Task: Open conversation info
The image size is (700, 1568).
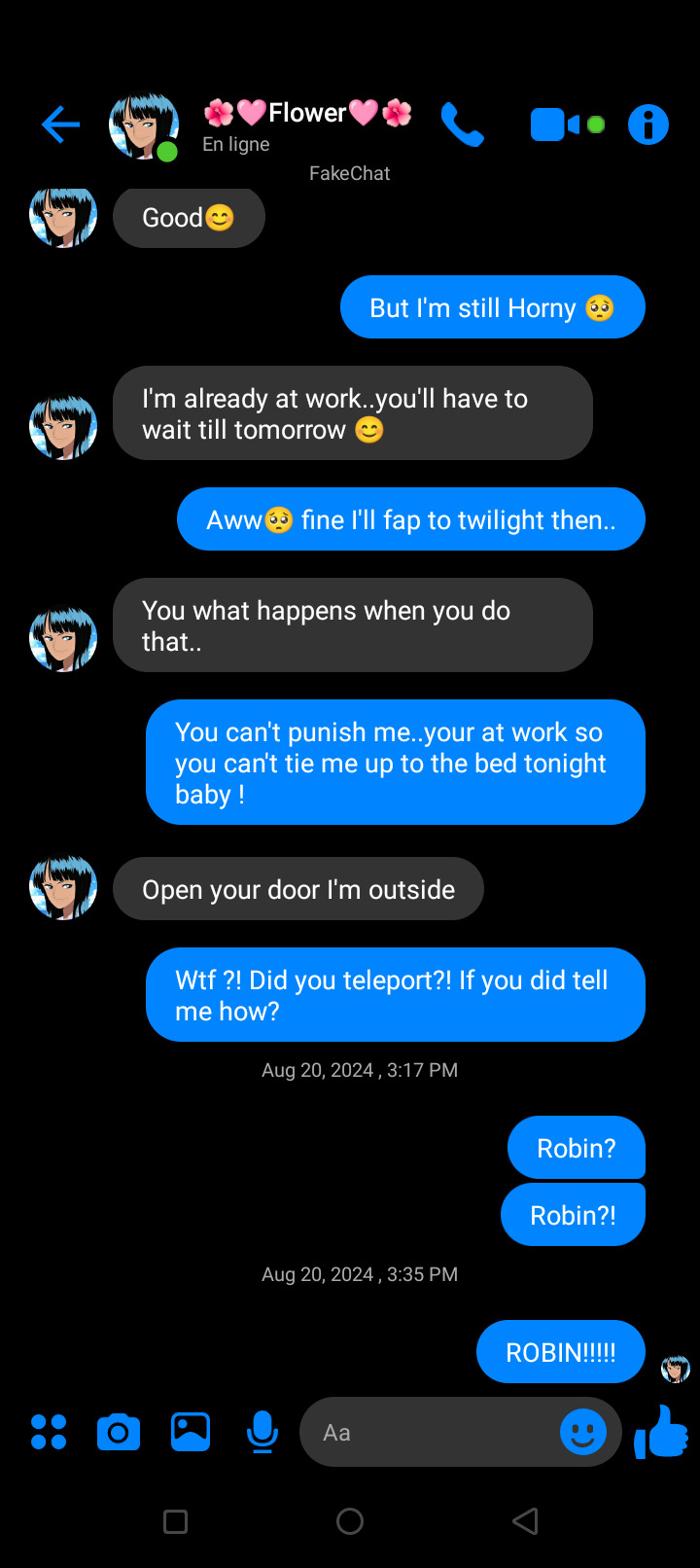Action: [x=648, y=125]
